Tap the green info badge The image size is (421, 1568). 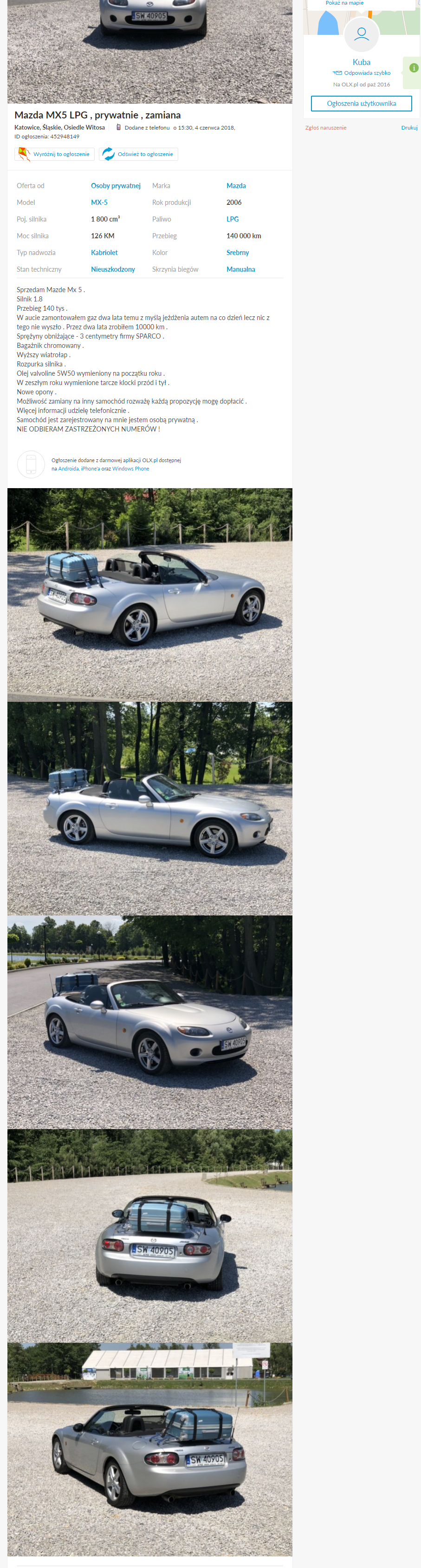(414, 67)
